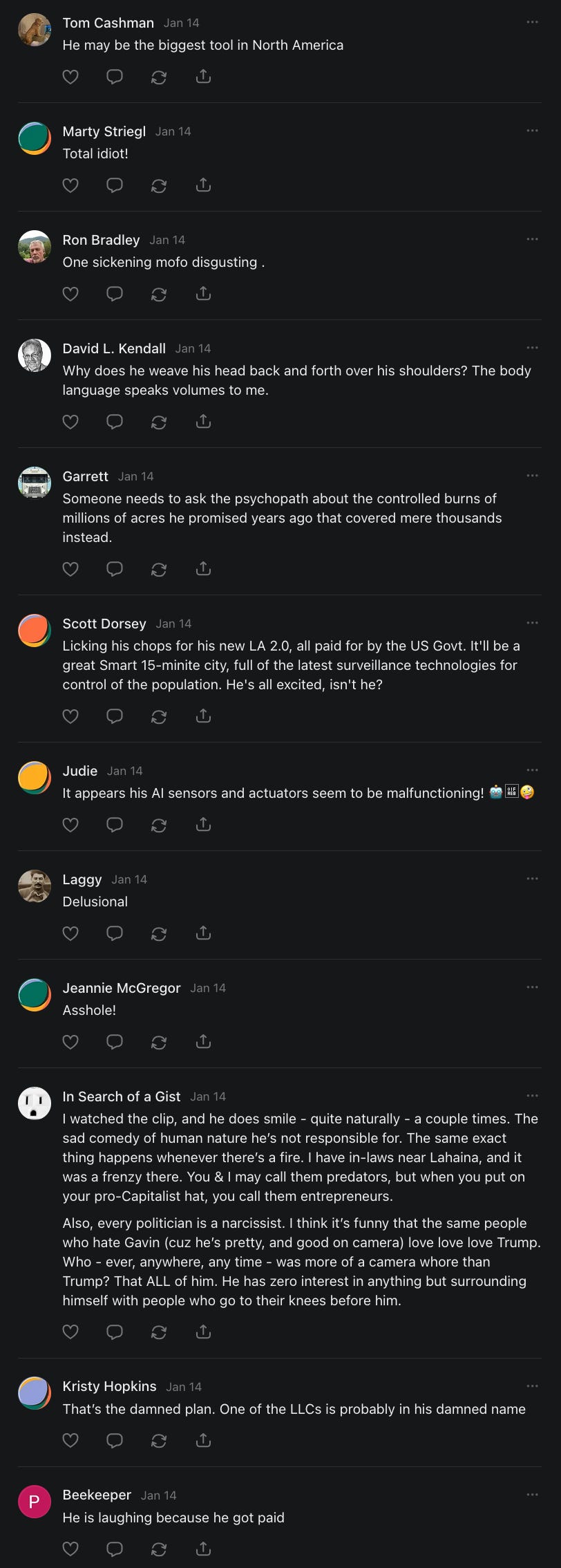
Task: Open In Search of a Gist's avatar
Action: click(x=35, y=1103)
